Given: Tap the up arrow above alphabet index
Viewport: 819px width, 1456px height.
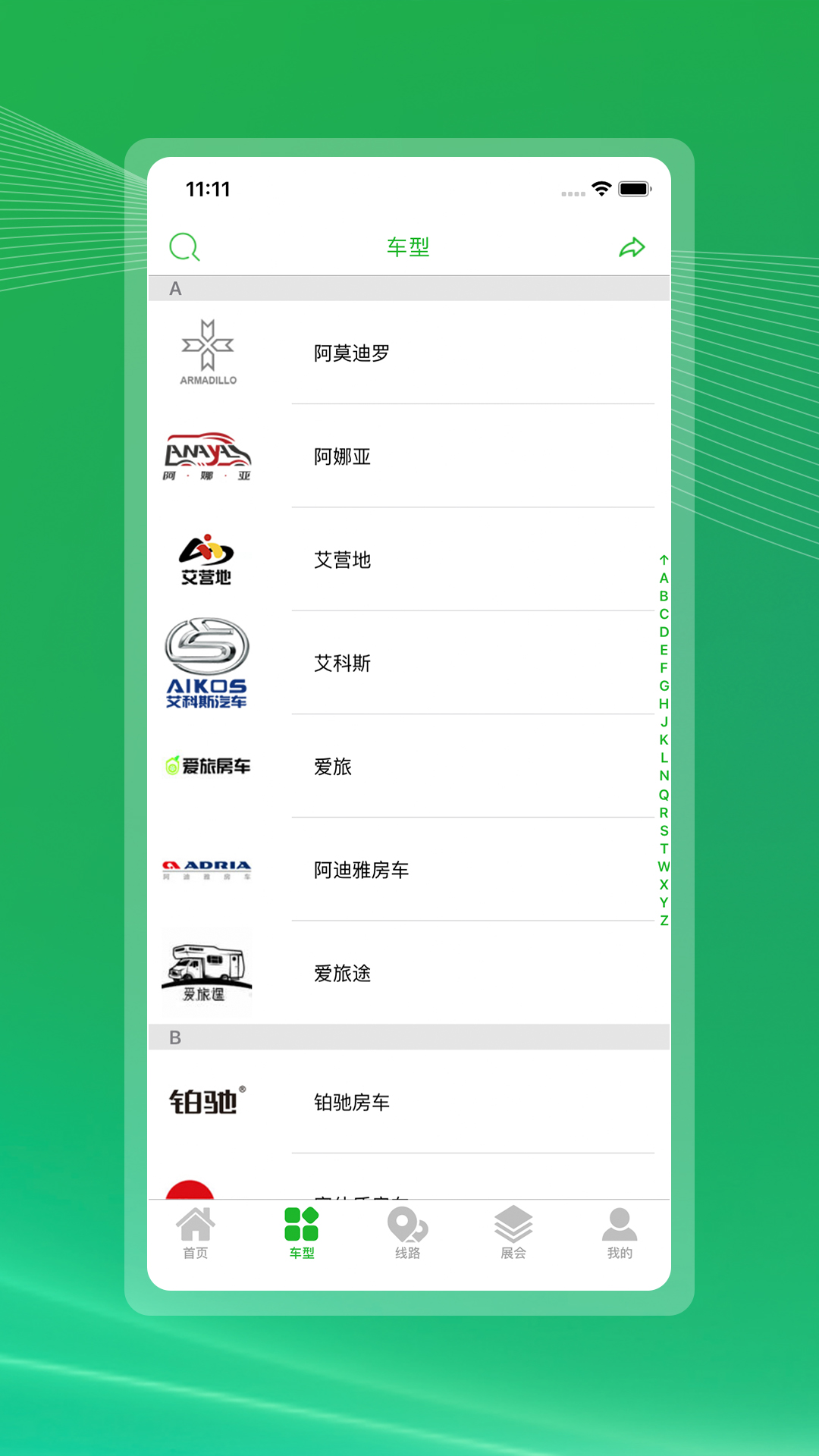Looking at the screenshot, I should click(664, 561).
